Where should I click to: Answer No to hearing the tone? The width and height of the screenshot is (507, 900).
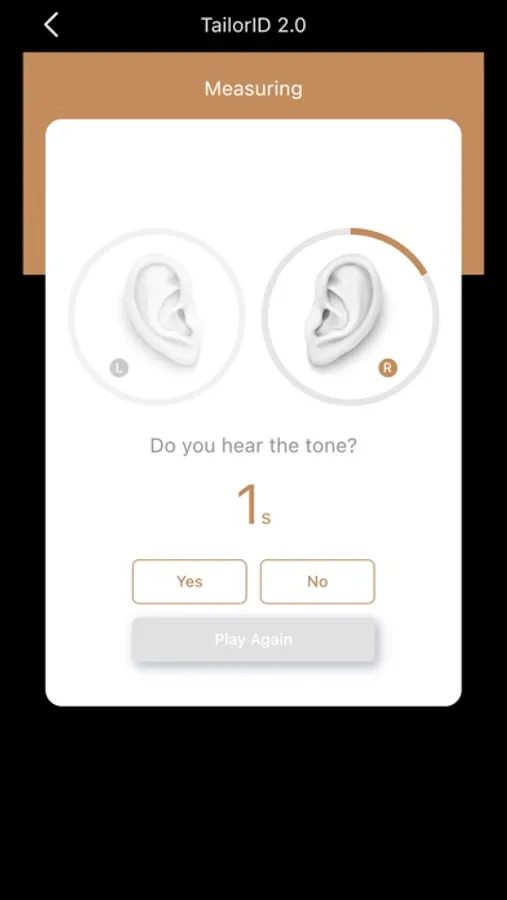click(x=318, y=581)
